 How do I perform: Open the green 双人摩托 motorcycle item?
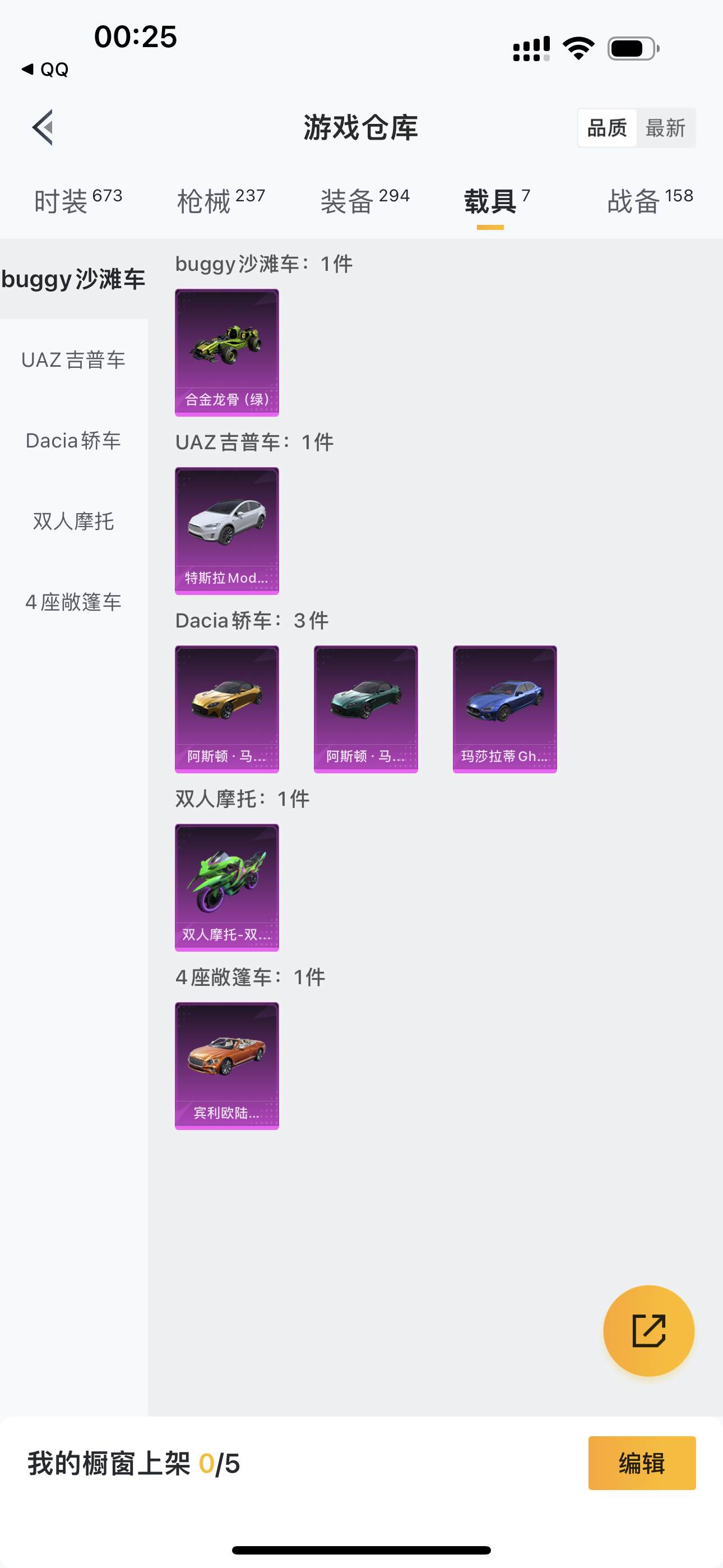(227, 888)
